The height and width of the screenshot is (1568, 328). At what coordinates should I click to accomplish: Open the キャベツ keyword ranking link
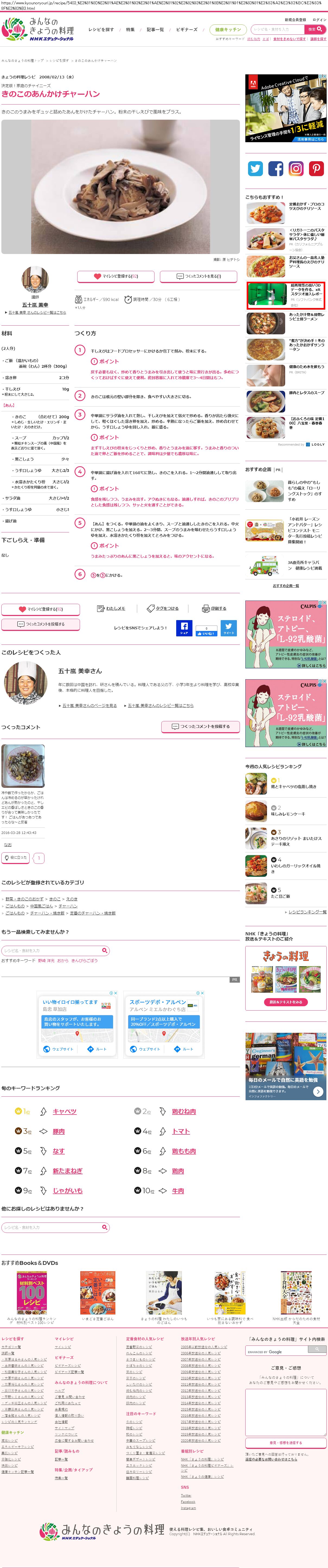point(65,1112)
